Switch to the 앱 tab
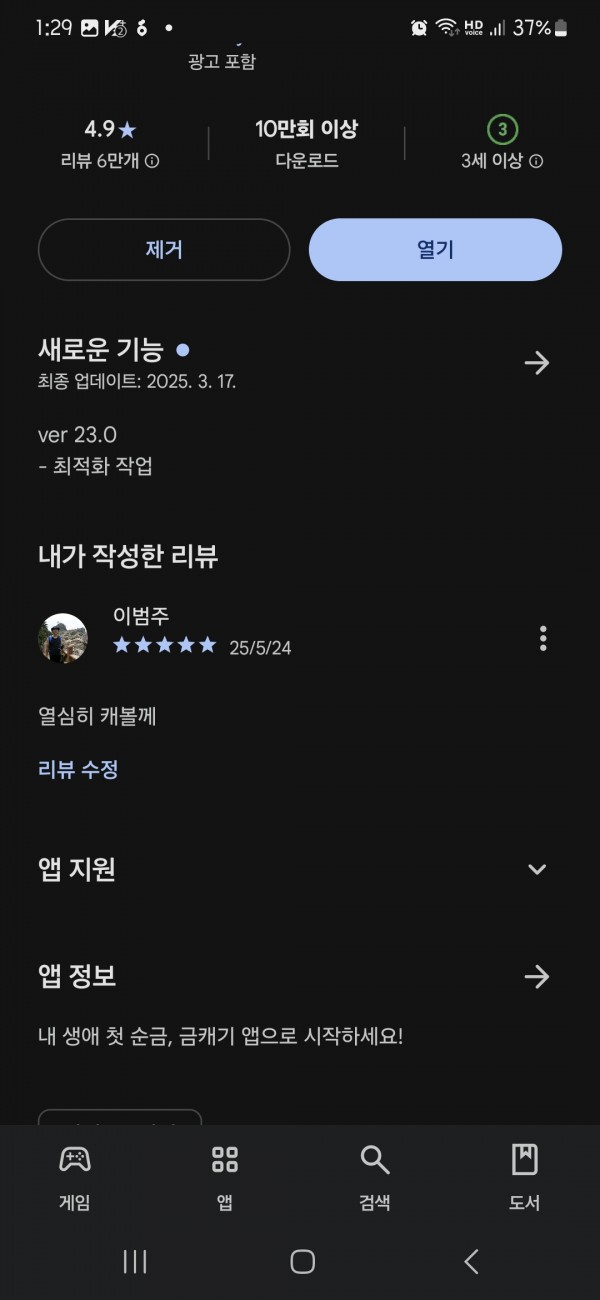 click(225, 1178)
